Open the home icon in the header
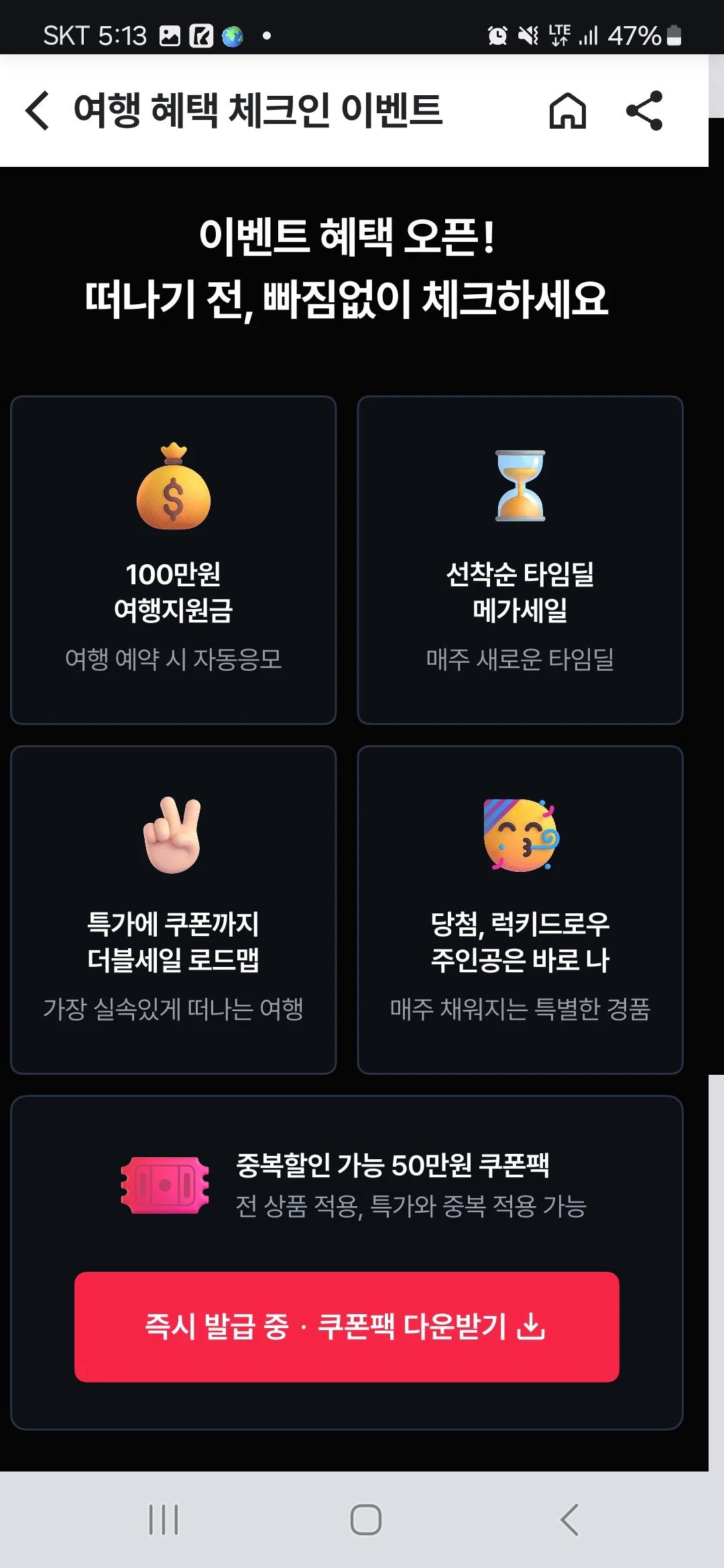724x1568 pixels. [568, 111]
